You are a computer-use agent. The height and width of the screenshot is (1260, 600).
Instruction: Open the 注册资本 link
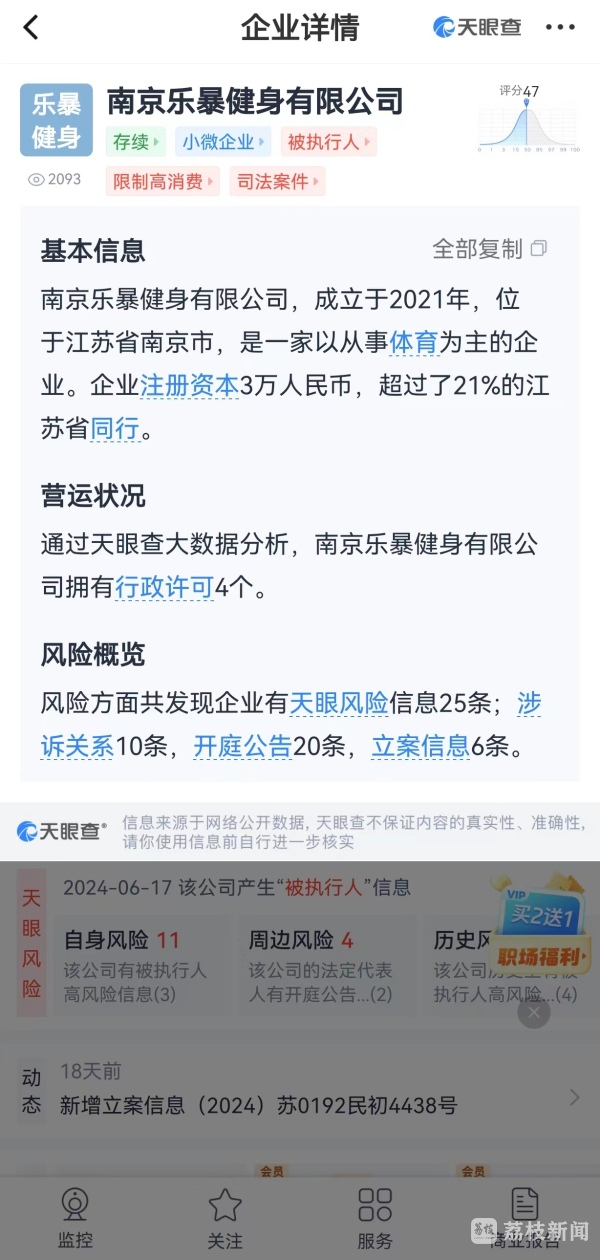(190, 387)
